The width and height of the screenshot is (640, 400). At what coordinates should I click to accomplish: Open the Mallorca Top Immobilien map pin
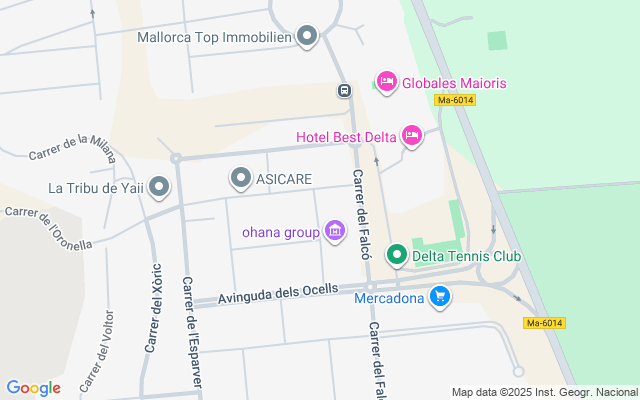[x=308, y=38]
